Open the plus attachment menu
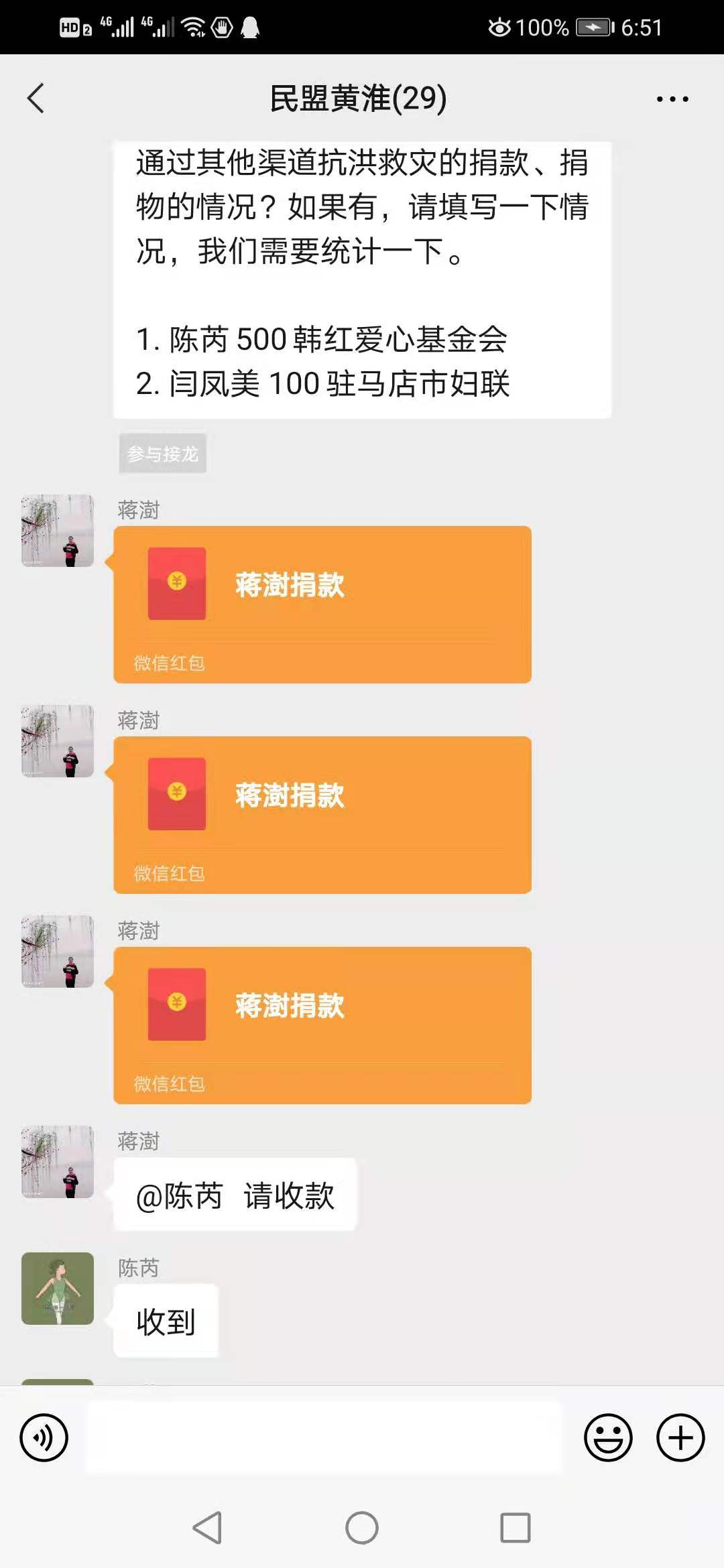The image size is (724, 1568). pyautogui.click(x=680, y=1438)
